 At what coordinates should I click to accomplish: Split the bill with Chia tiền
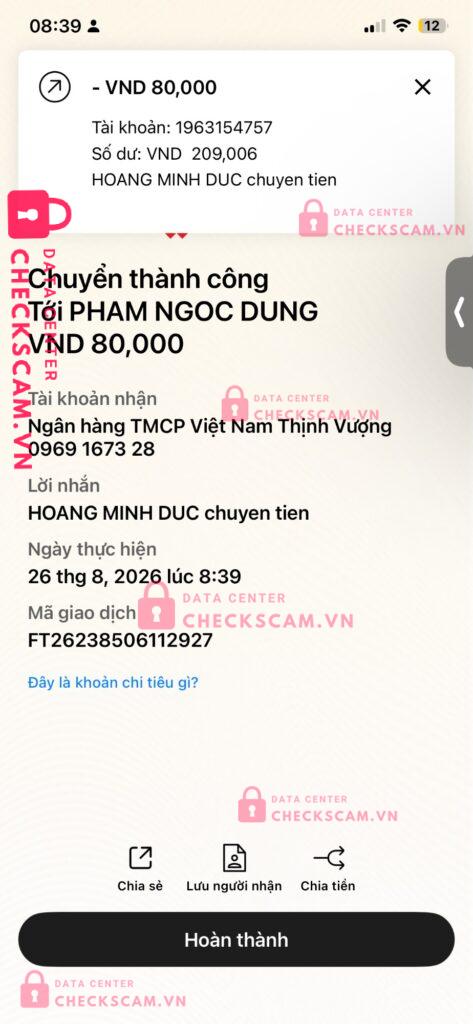pos(328,869)
